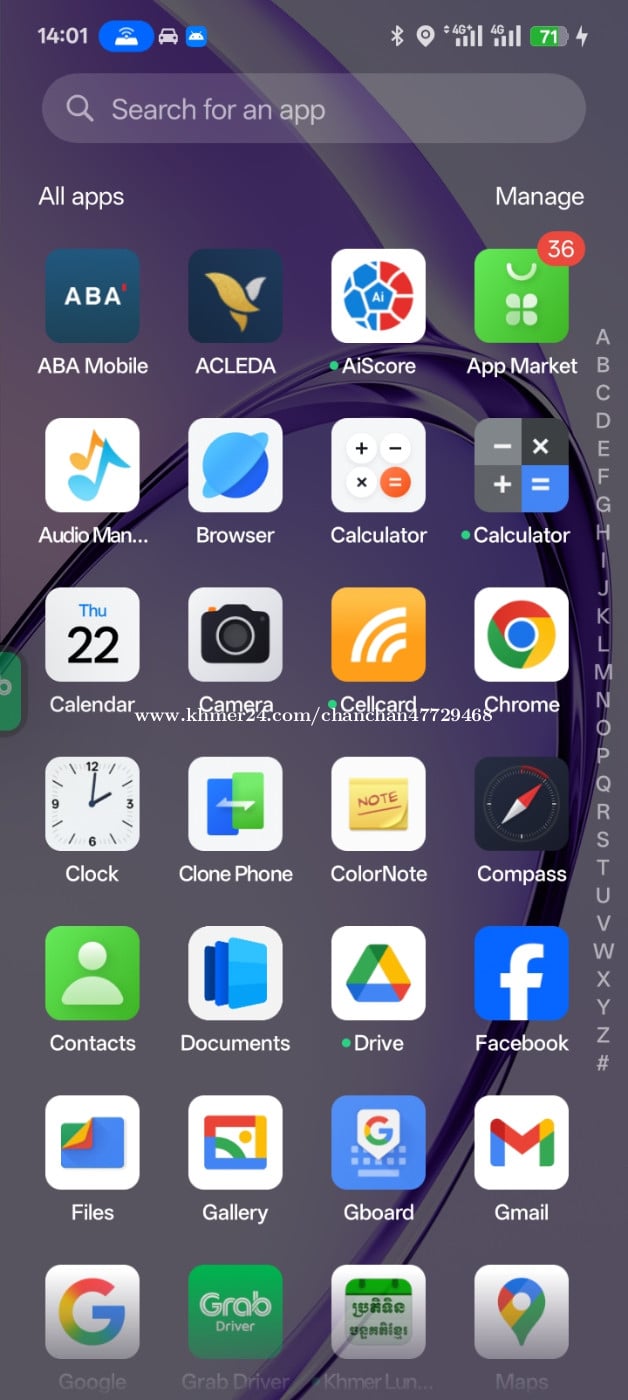
Task: Open Manage for all apps
Action: click(x=539, y=197)
